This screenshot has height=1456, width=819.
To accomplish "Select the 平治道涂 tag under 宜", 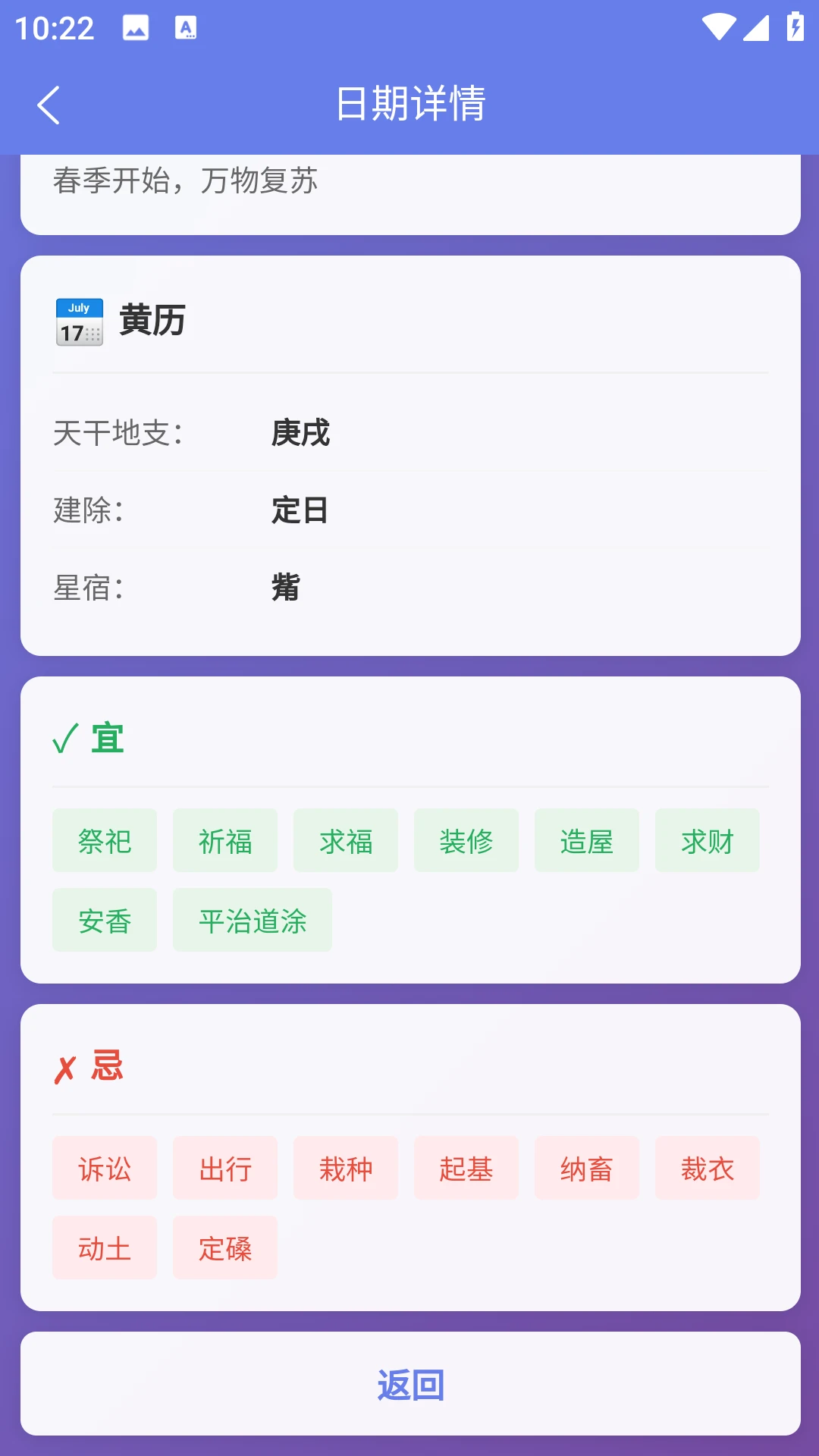I will (253, 920).
